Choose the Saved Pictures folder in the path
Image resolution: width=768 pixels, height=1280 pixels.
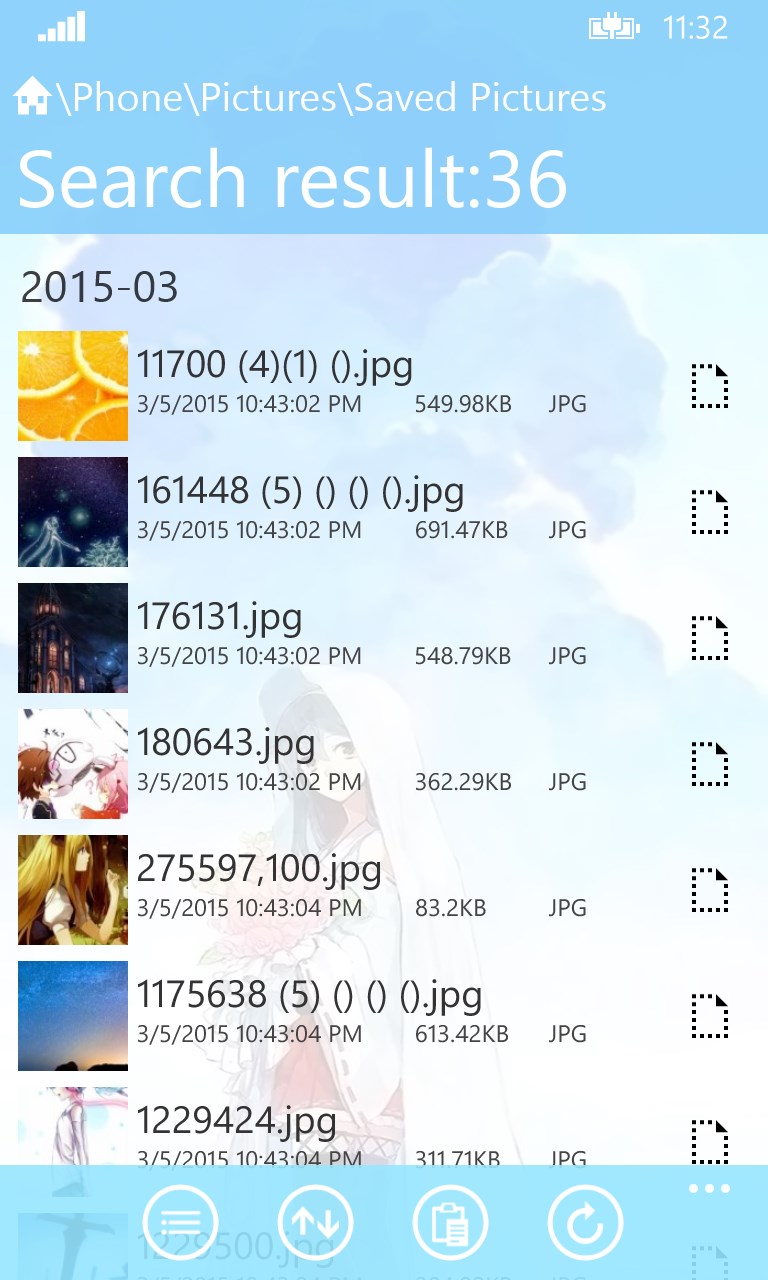tap(481, 97)
